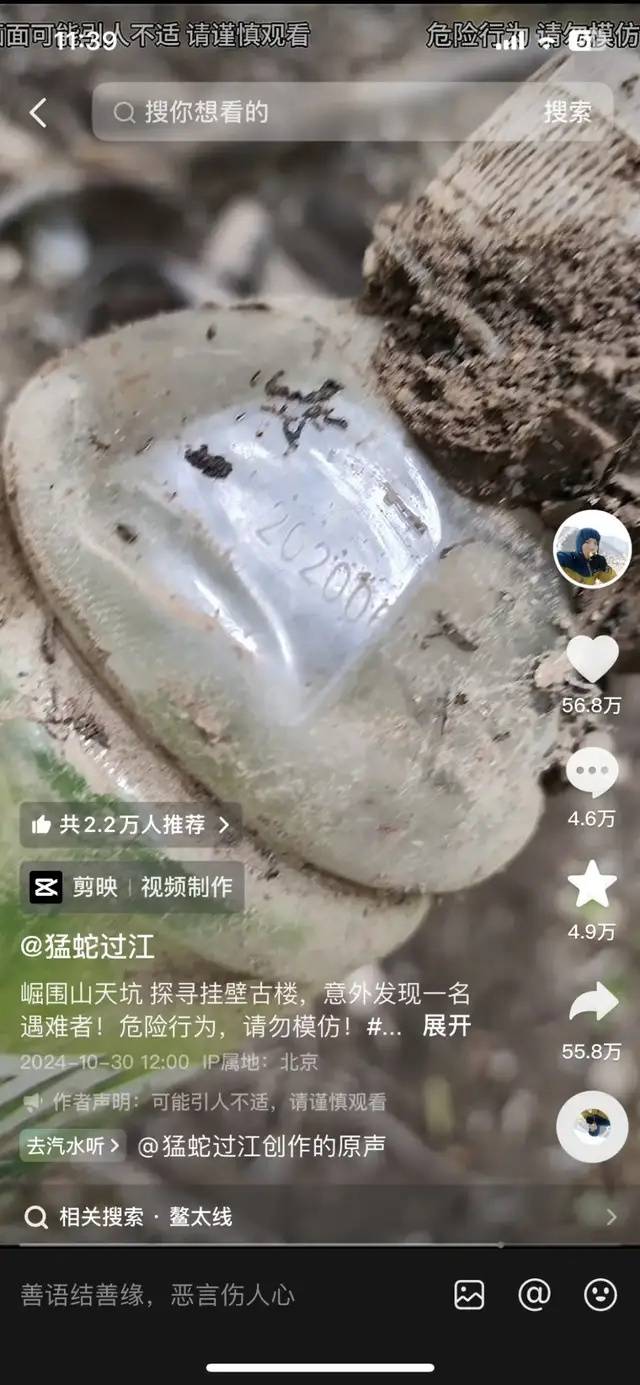
Task: Share this video via the arrow
Action: pyautogui.click(x=592, y=1003)
